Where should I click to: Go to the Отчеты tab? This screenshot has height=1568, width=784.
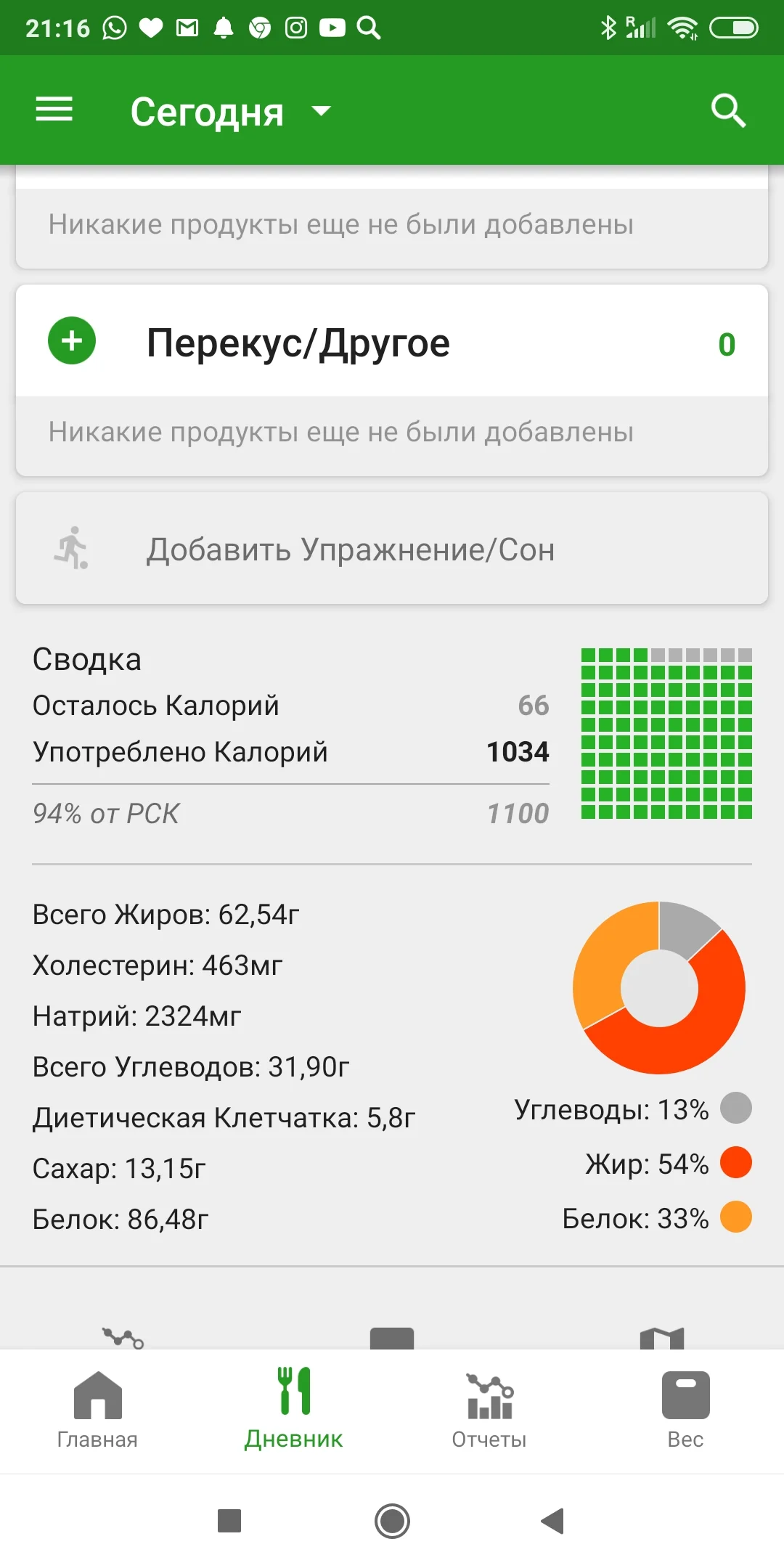tap(489, 1410)
